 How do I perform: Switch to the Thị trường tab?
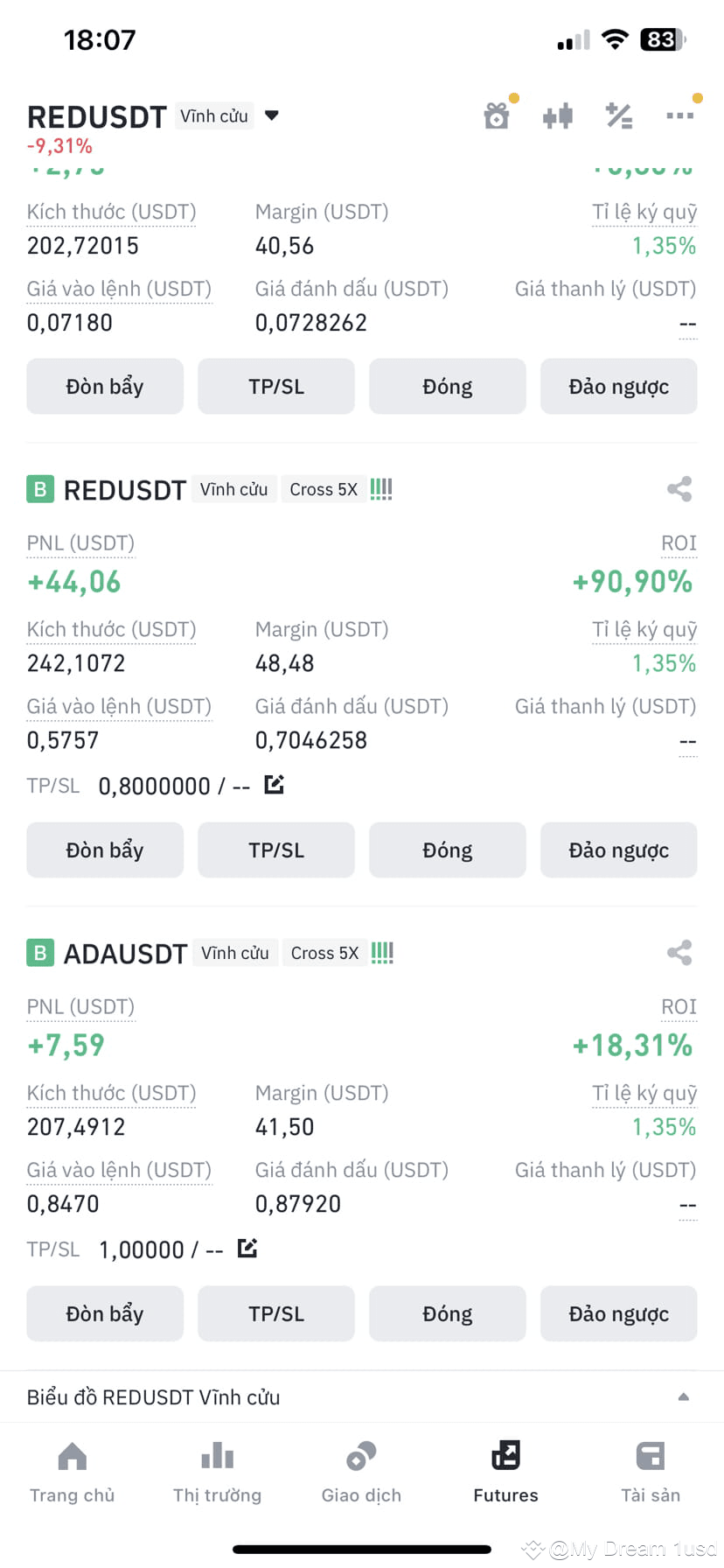[x=217, y=1472]
